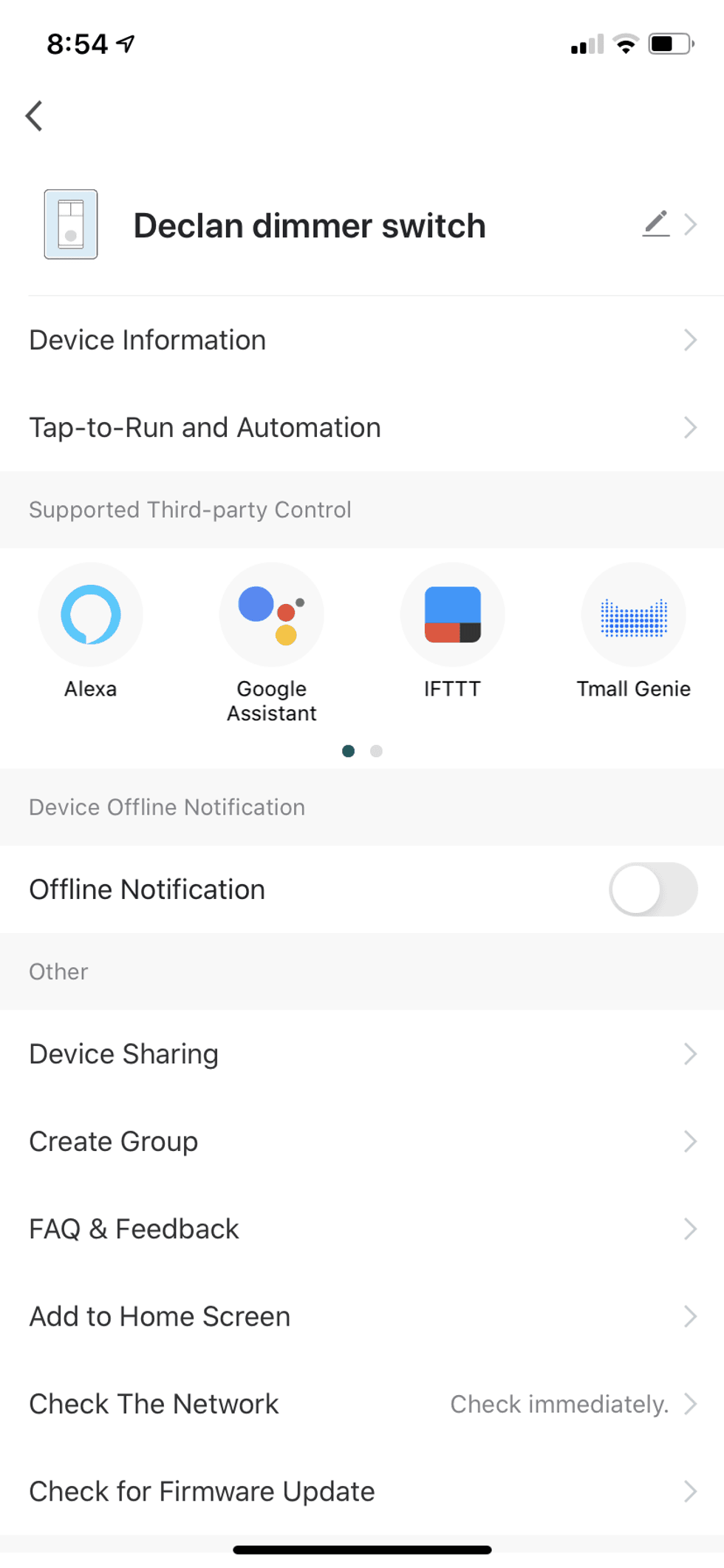
Task: Tap the dimmer switch device thumbnail
Action: click(72, 225)
